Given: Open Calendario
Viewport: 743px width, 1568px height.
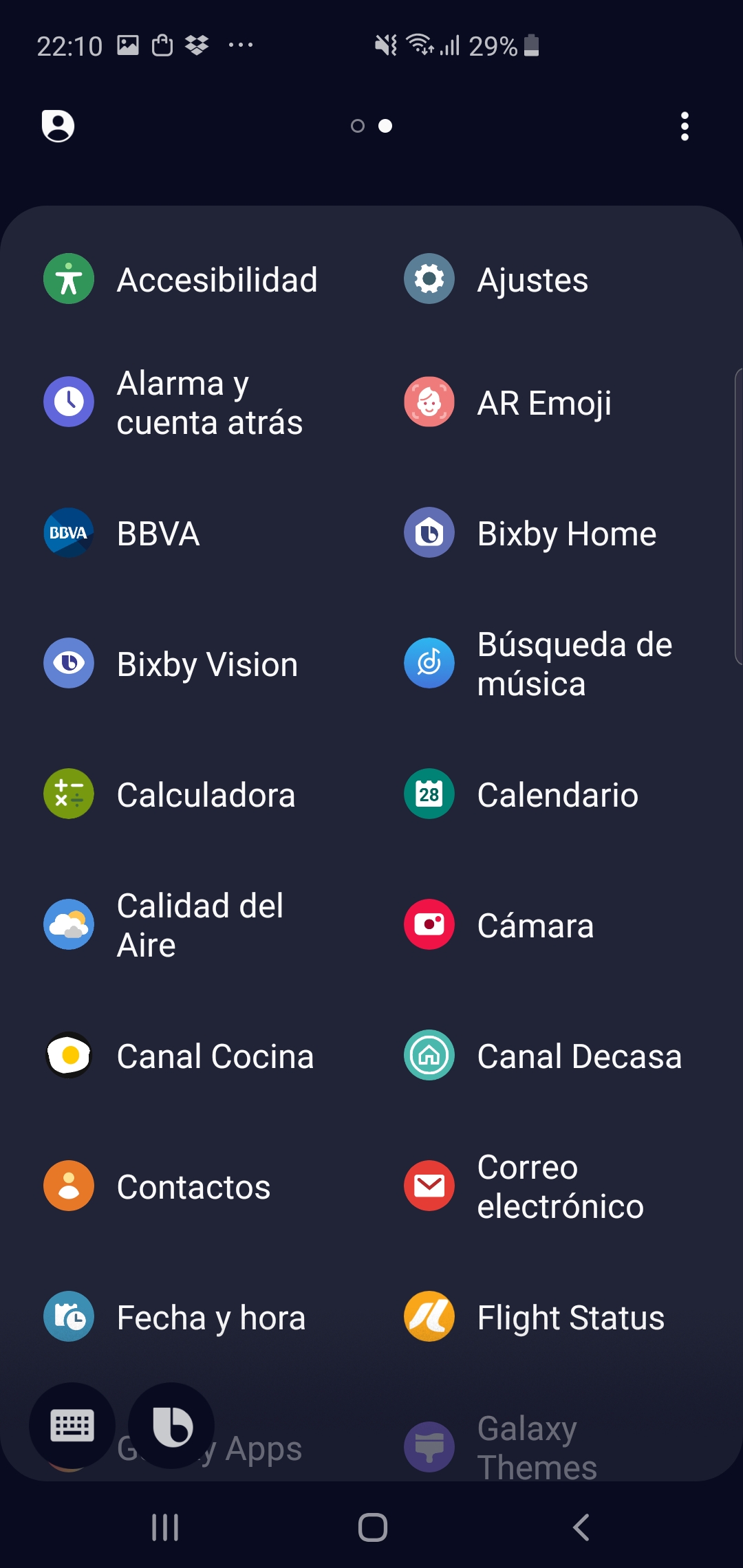Looking at the screenshot, I should 521,794.
